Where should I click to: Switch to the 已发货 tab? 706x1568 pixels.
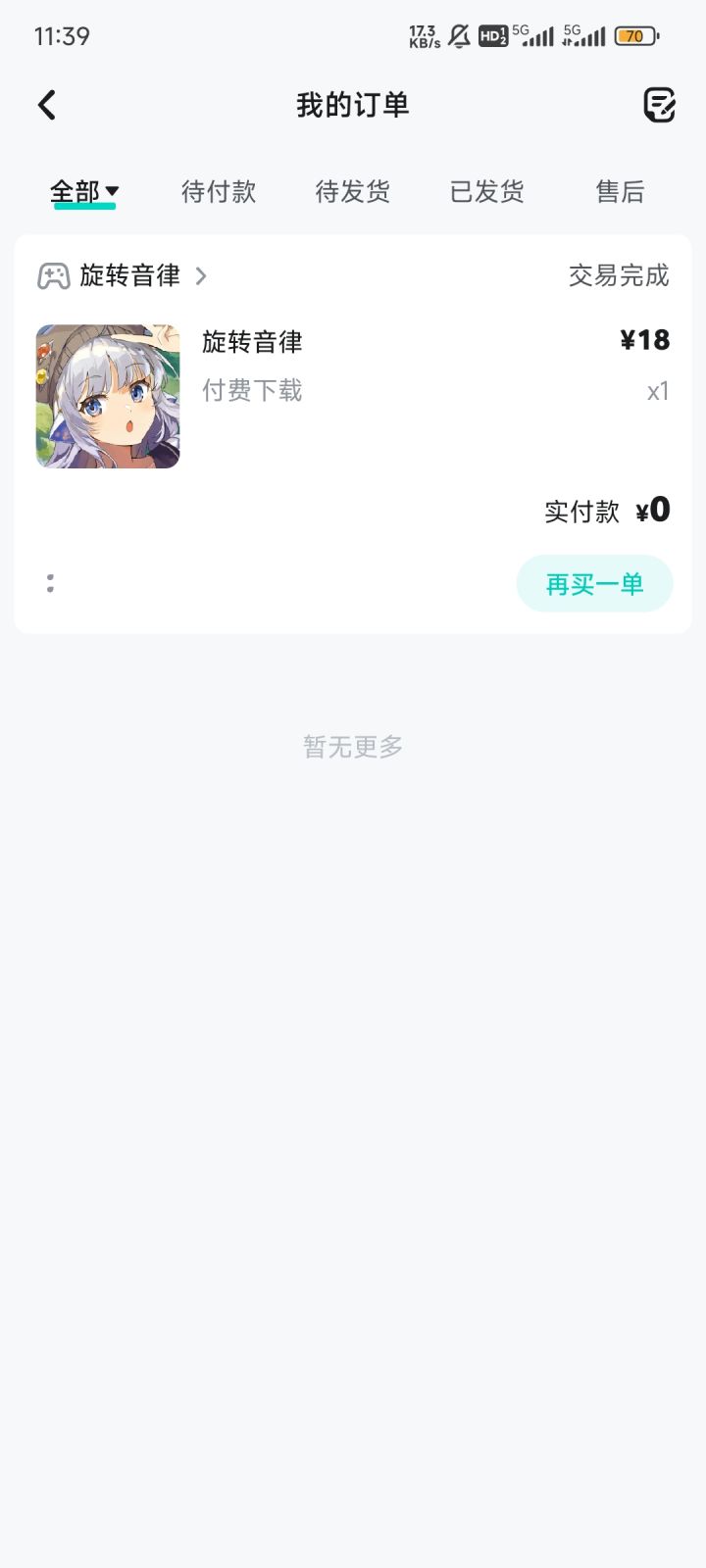486,191
